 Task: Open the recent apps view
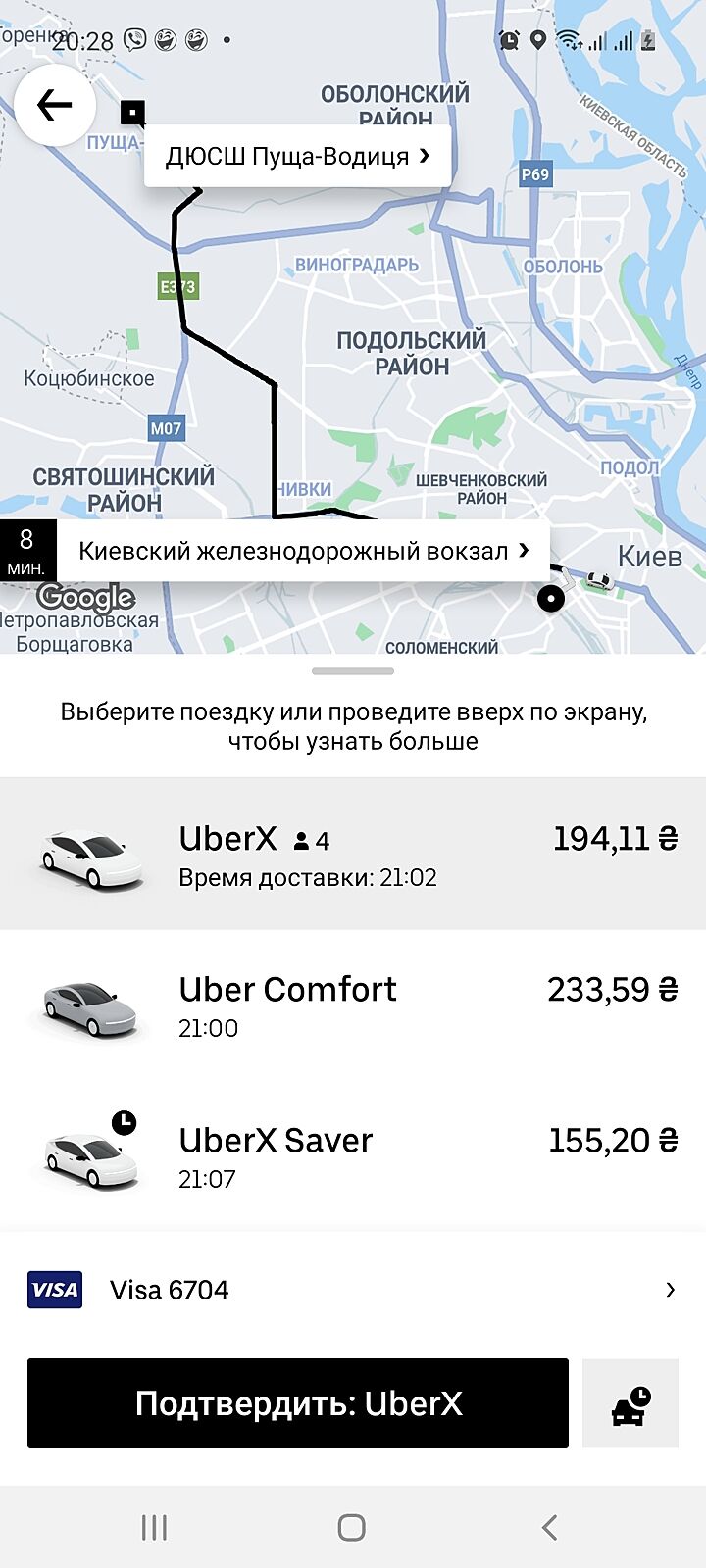154,1527
